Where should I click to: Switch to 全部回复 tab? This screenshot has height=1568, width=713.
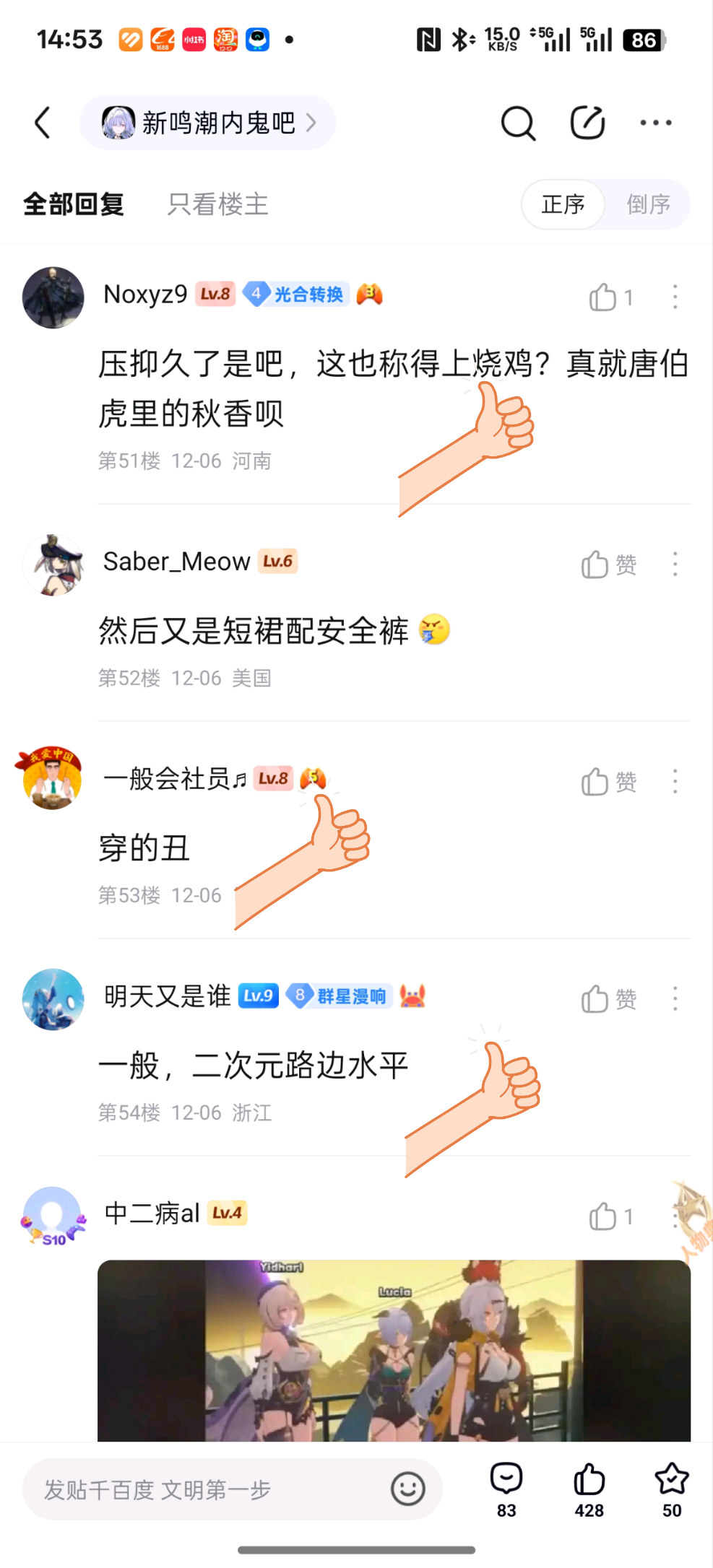(x=74, y=204)
